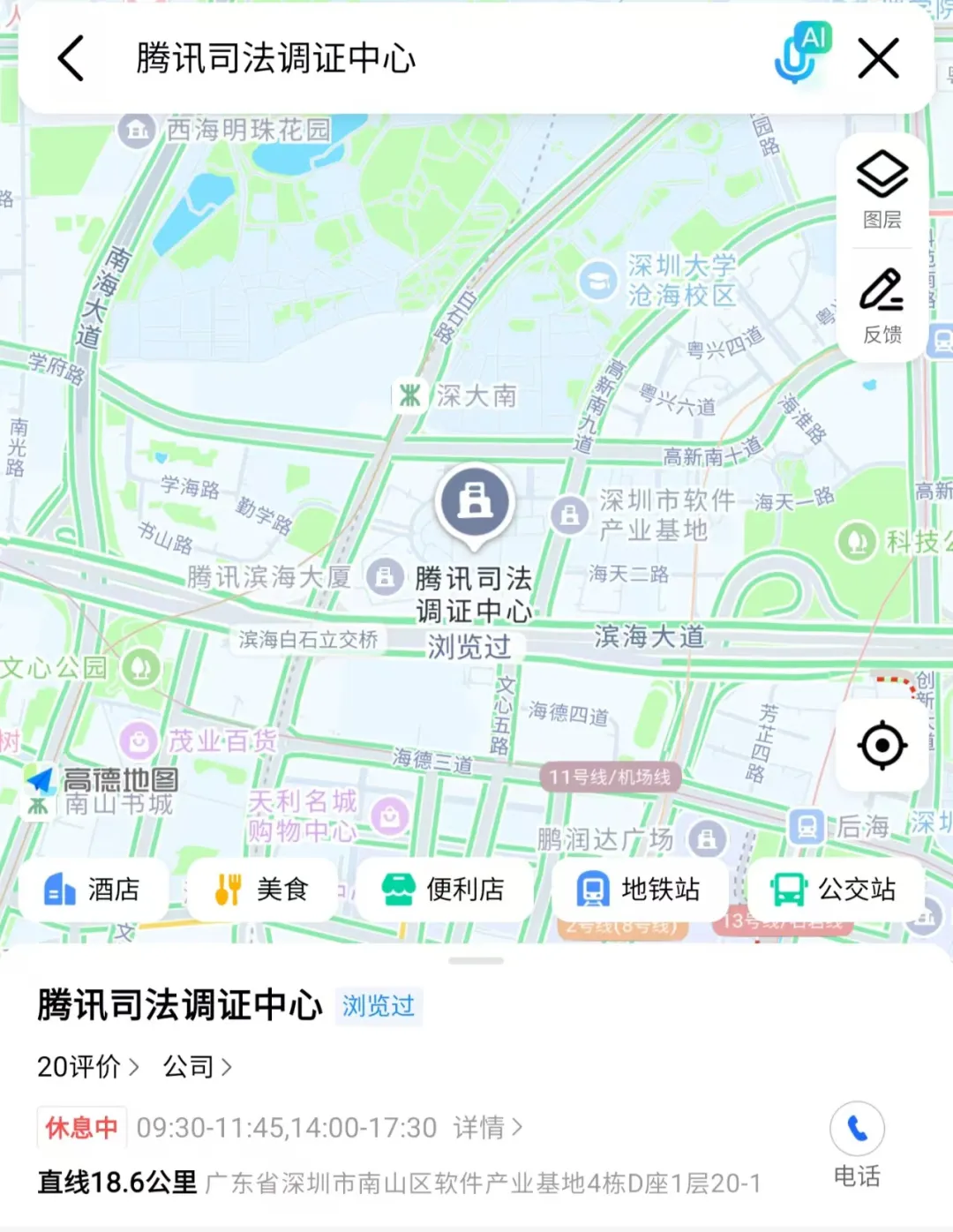Recenter the map on my location
This screenshot has height=1232, width=953.
pos(882,746)
